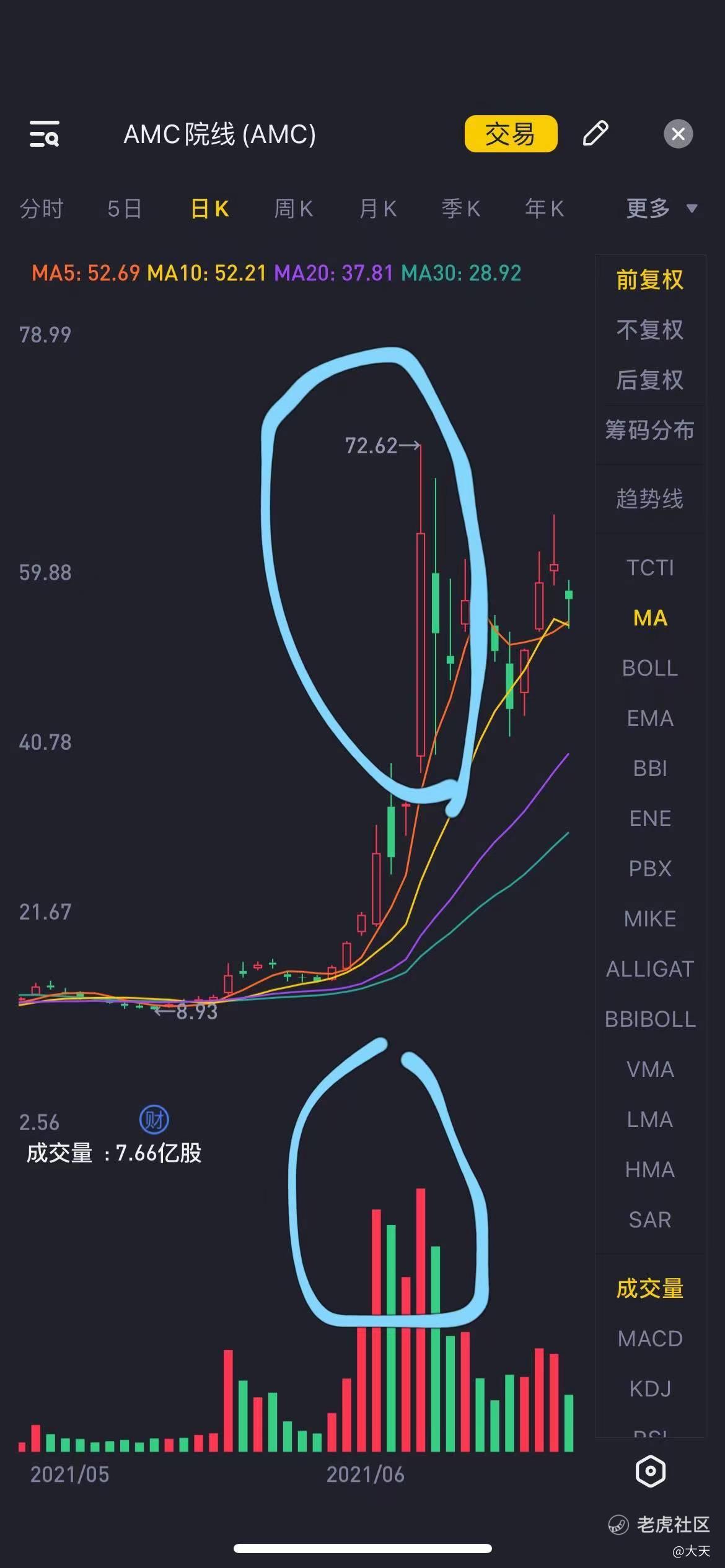Select the KDJ sub-indicator
Image resolution: width=725 pixels, height=1568 pixels.
[649, 1388]
